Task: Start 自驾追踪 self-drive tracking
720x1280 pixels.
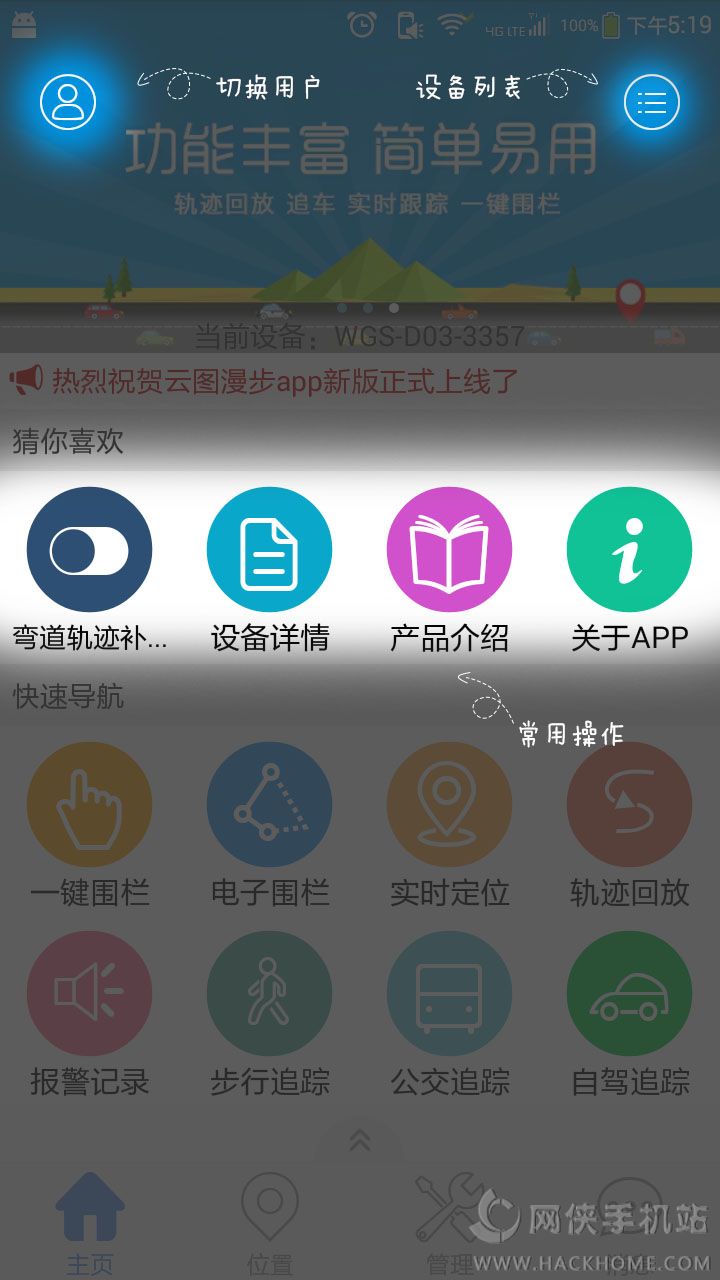Action: (629, 995)
